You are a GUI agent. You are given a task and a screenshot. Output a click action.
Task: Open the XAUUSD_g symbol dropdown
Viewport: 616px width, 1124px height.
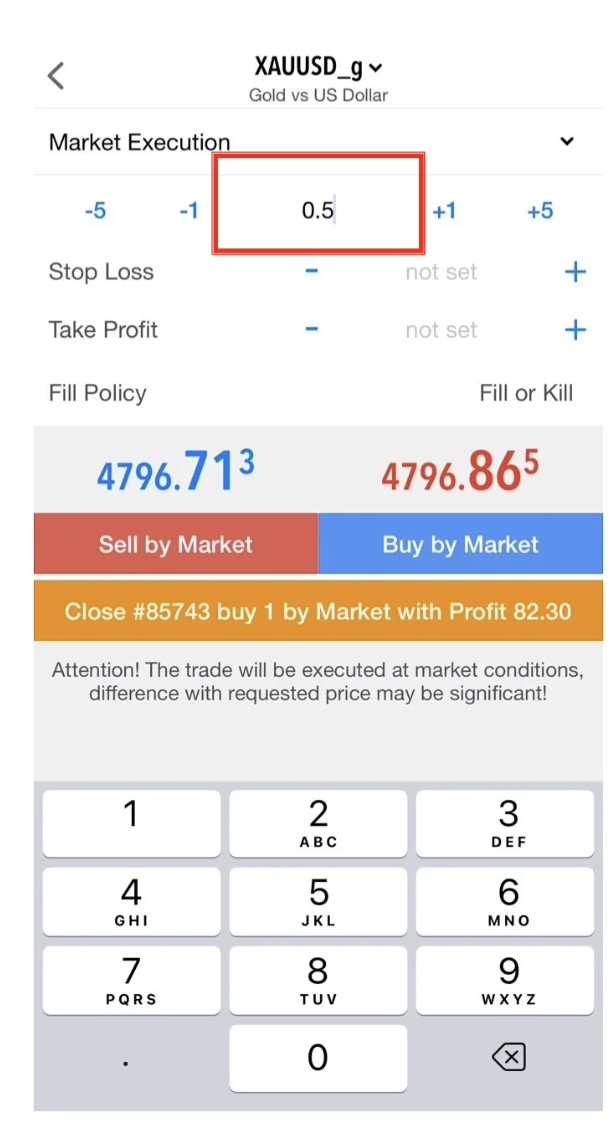pyautogui.click(x=319, y=68)
